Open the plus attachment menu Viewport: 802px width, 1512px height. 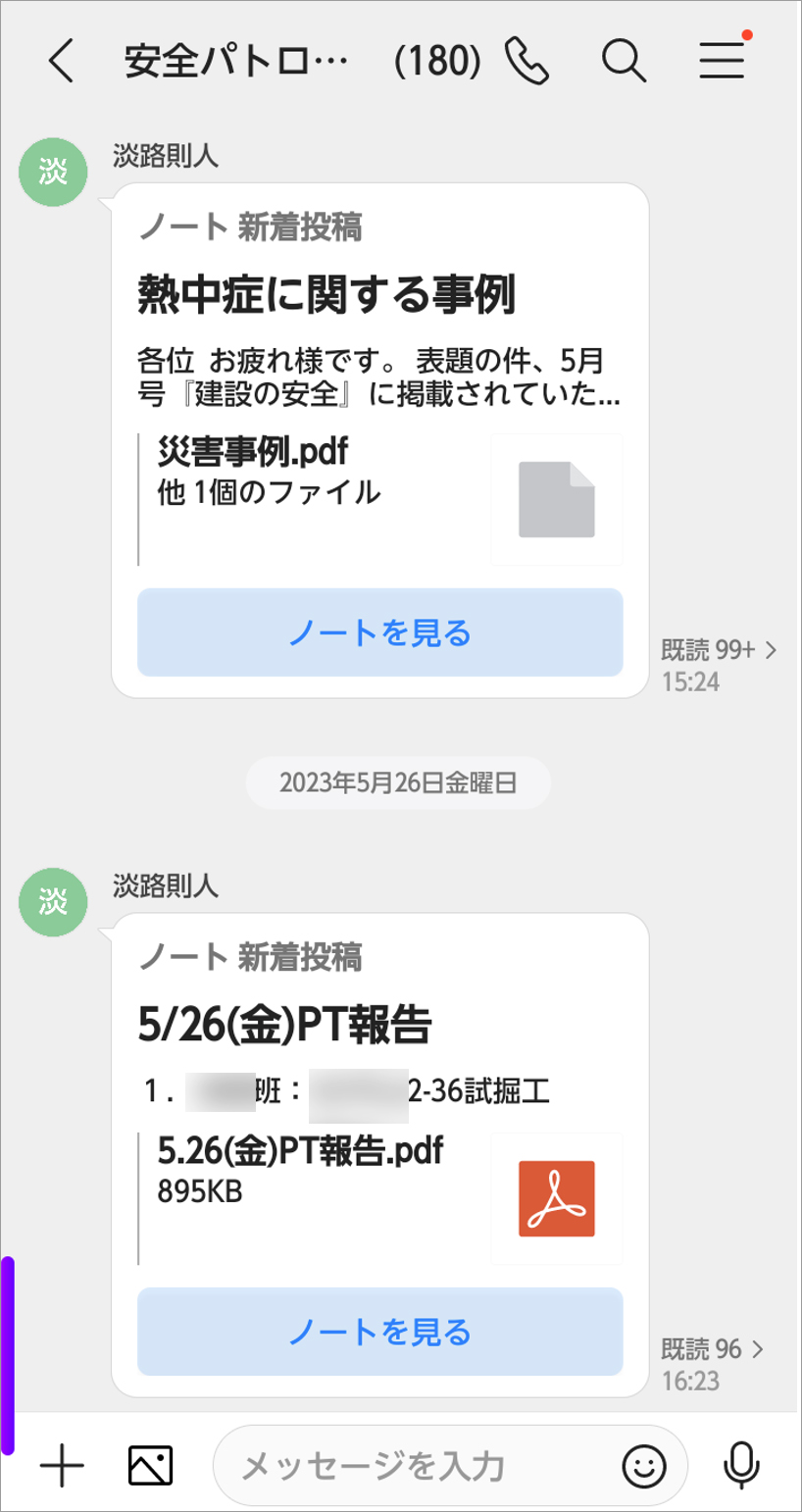pyautogui.click(x=62, y=1467)
